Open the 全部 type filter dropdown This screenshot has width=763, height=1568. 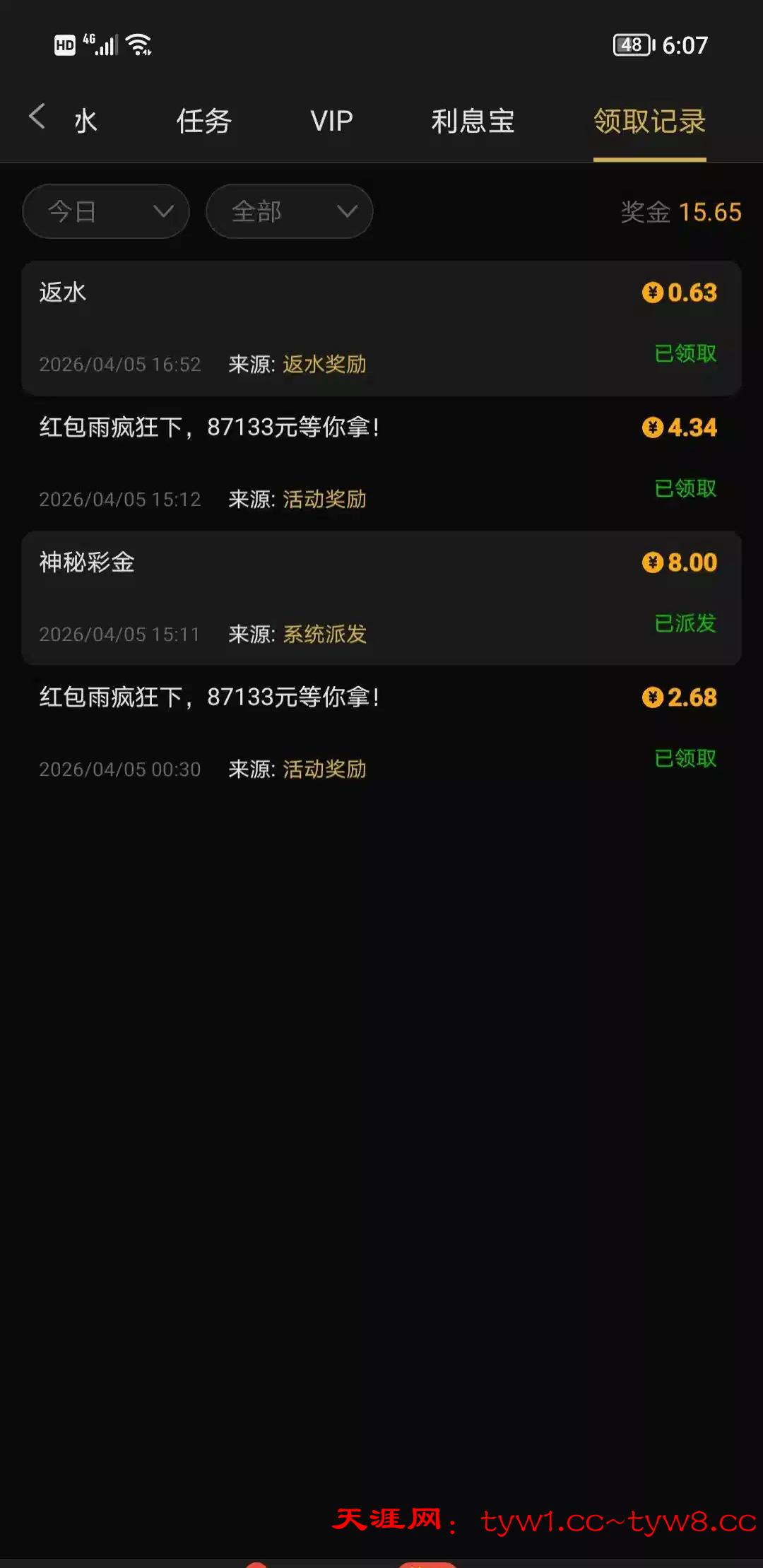289,211
